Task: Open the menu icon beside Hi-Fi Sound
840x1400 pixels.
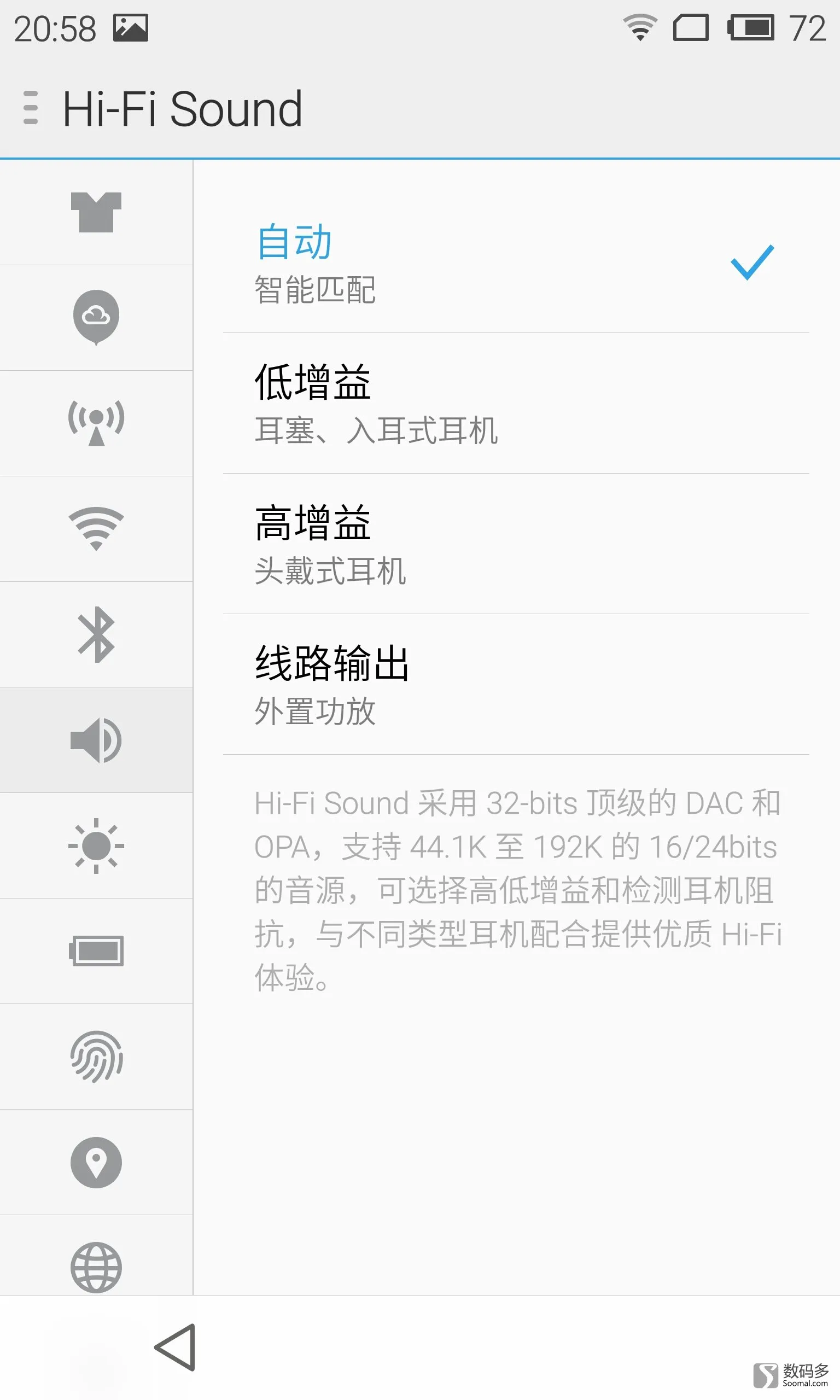Action: pos(31,108)
